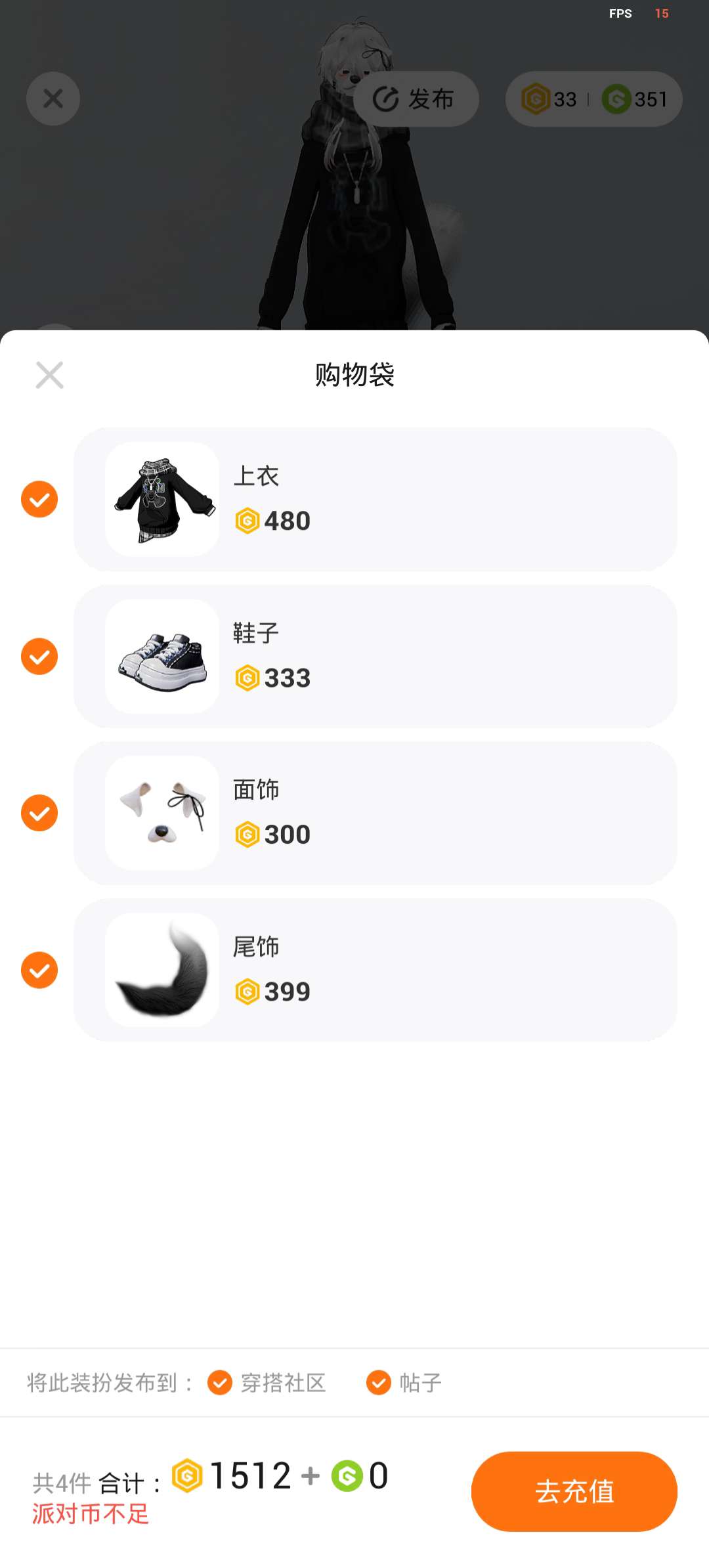Toggle the 面饰 item checkbox

coord(39,813)
